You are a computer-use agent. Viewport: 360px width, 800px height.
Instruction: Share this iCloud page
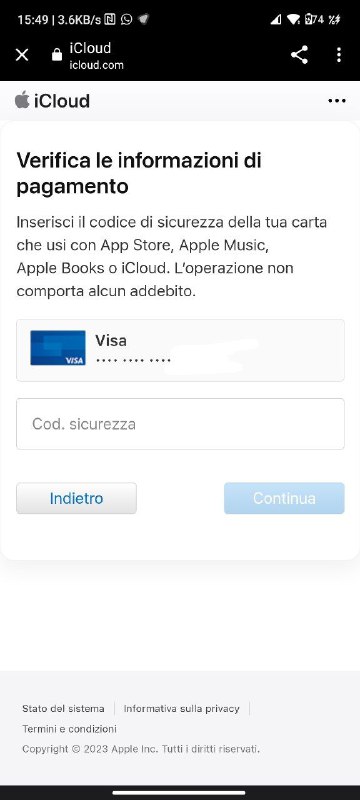[x=299, y=55]
